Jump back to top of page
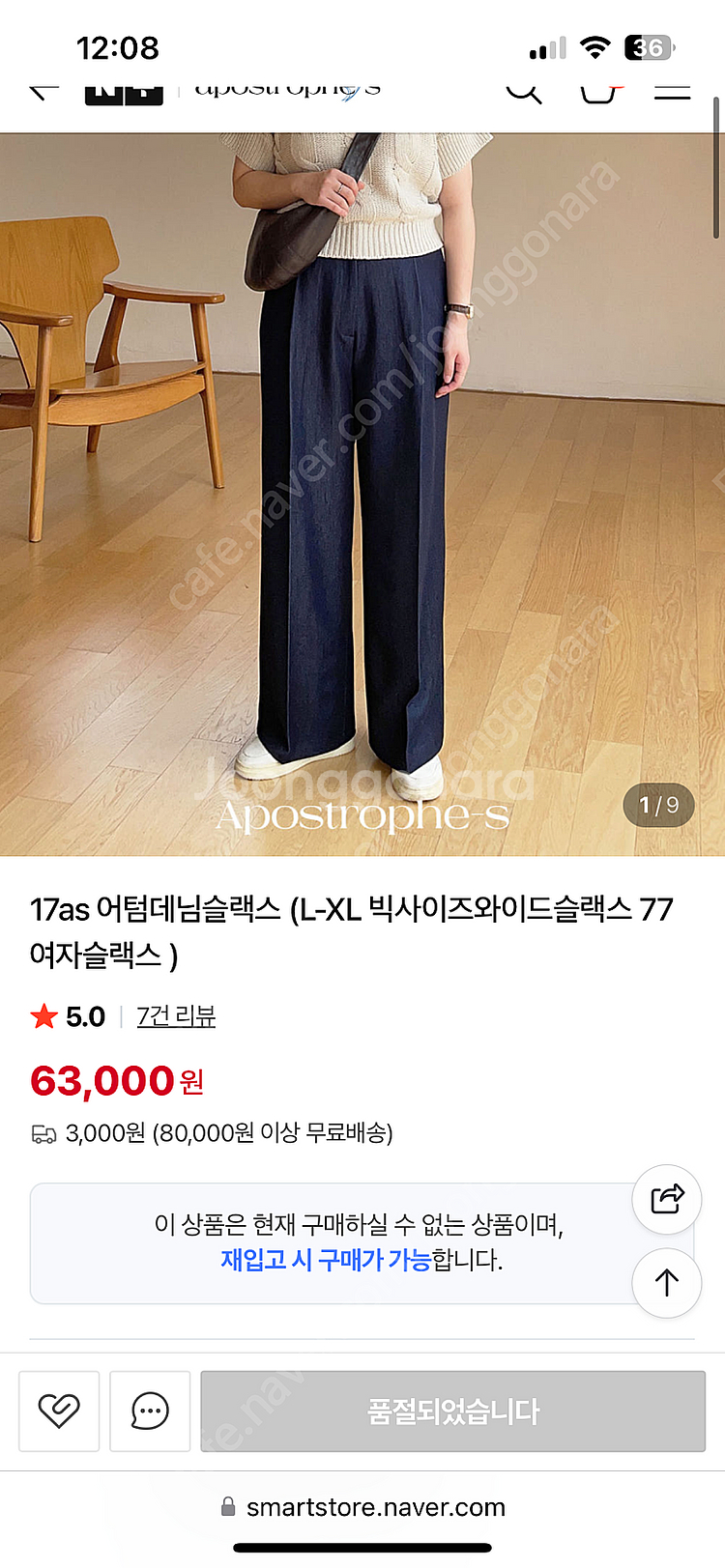Screen dimensions: 725x1568 [x=666, y=1283]
